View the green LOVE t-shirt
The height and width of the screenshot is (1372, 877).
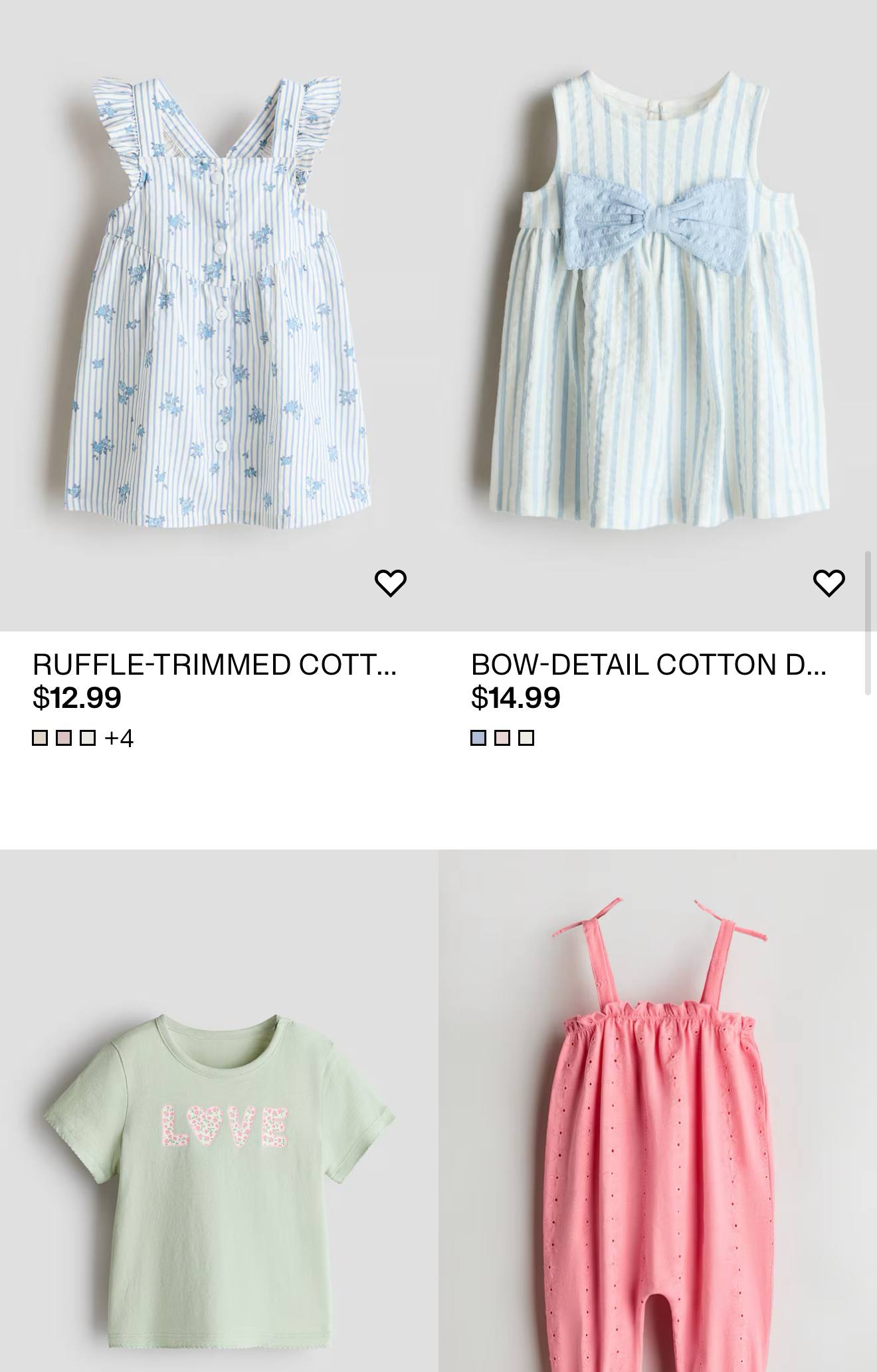coord(219,1130)
